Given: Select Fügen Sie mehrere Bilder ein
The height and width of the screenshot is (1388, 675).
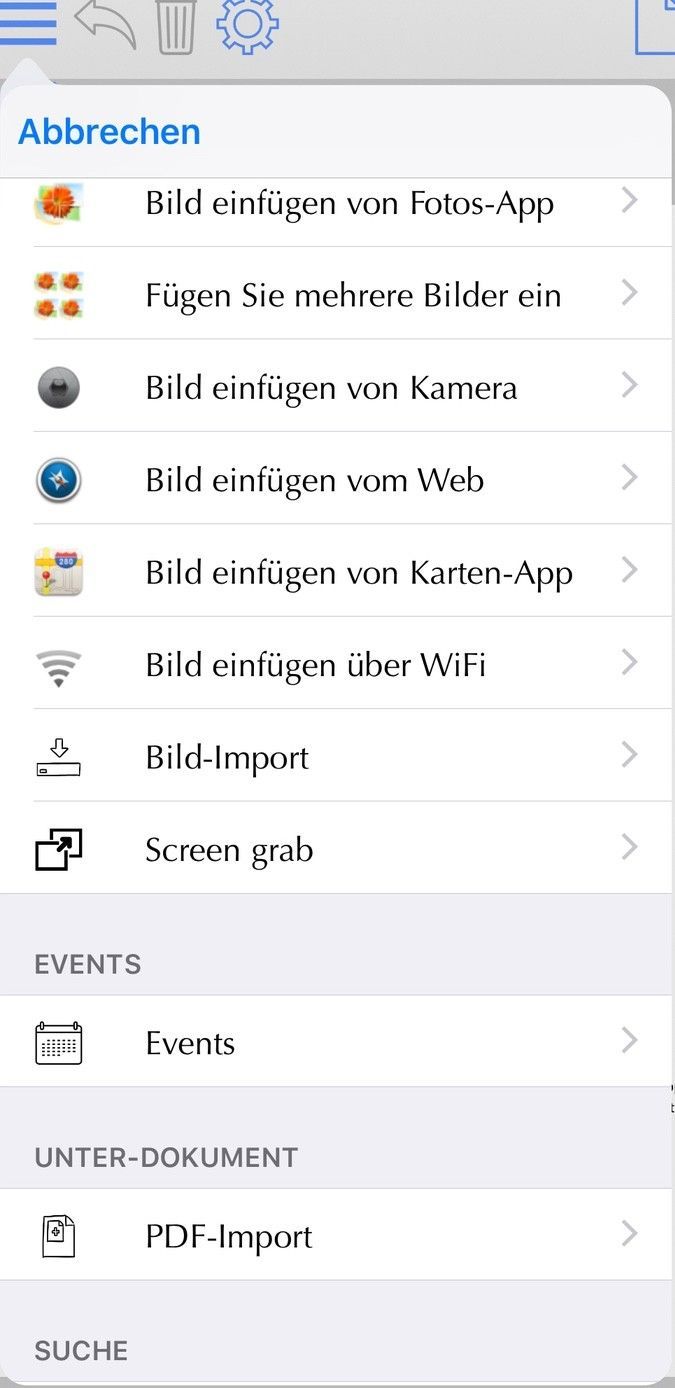Looking at the screenshot, I should [352, 296].
